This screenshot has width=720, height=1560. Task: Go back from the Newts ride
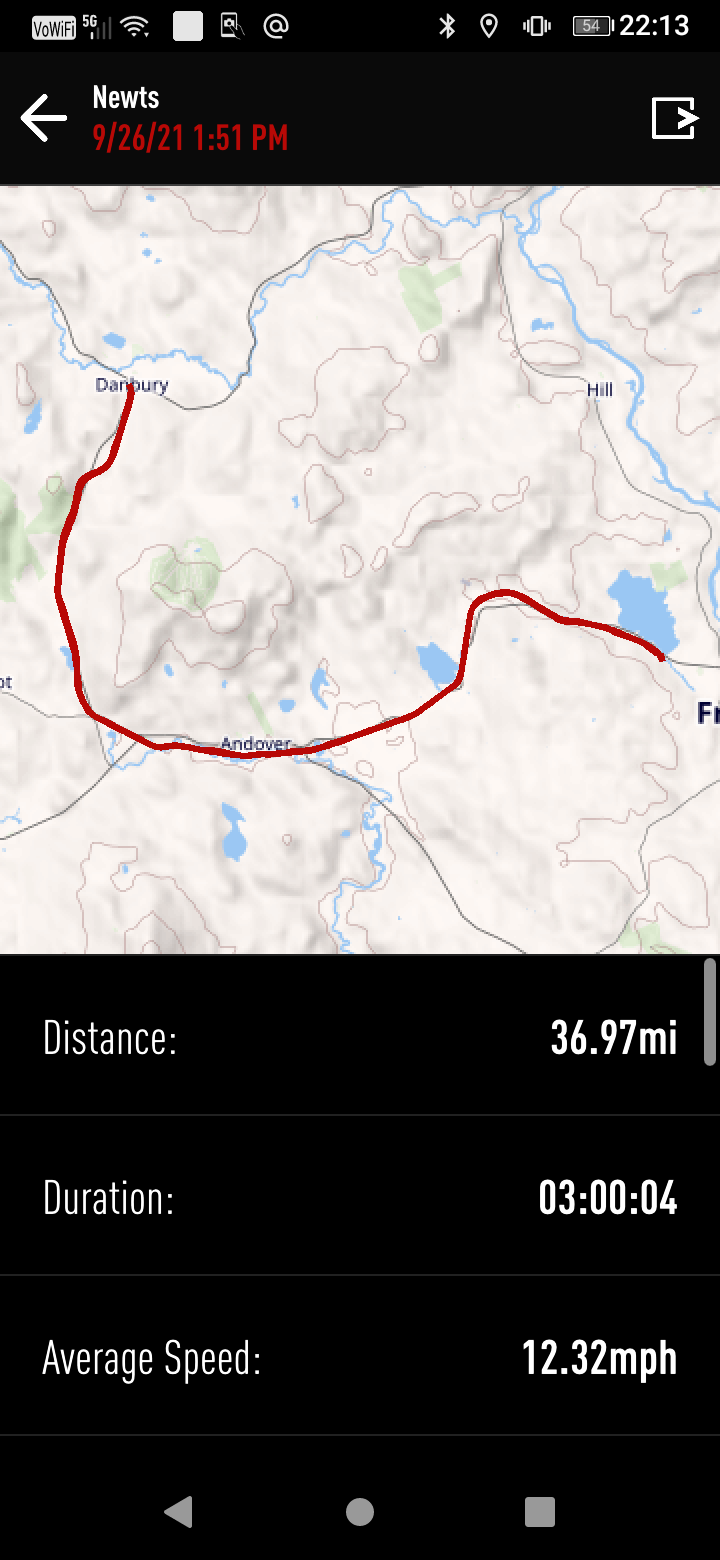tap(44, 118)
